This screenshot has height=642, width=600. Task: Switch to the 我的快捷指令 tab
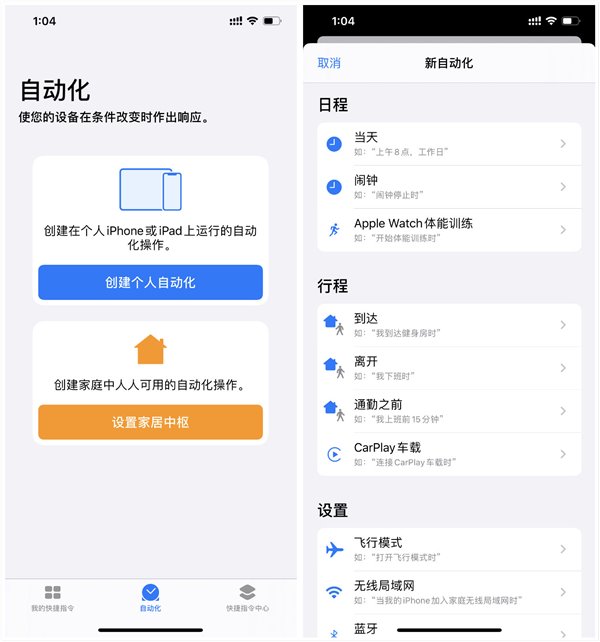tap(52, 597)
